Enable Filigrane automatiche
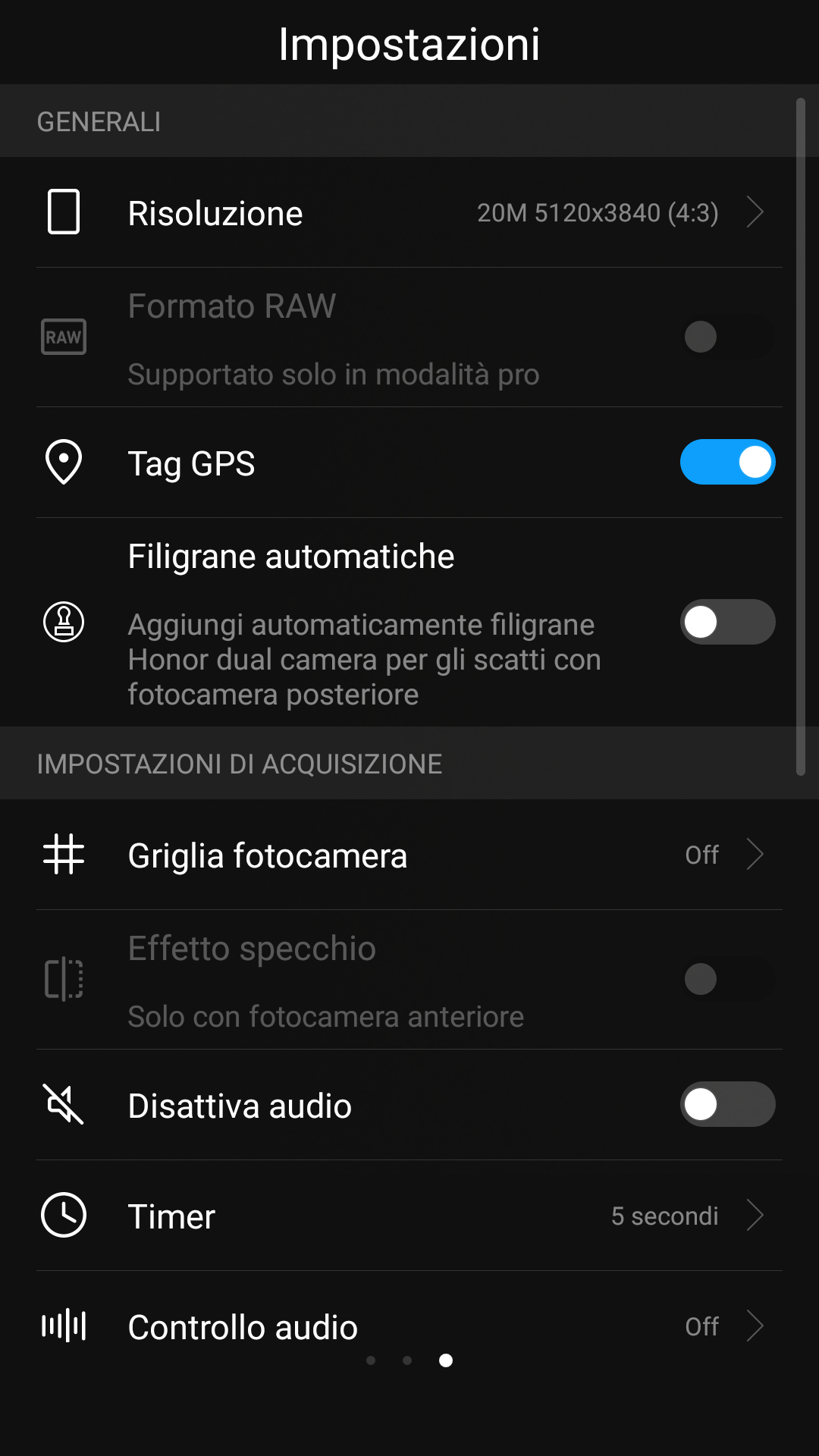The image size is (819, 1456). coord(726,623)
